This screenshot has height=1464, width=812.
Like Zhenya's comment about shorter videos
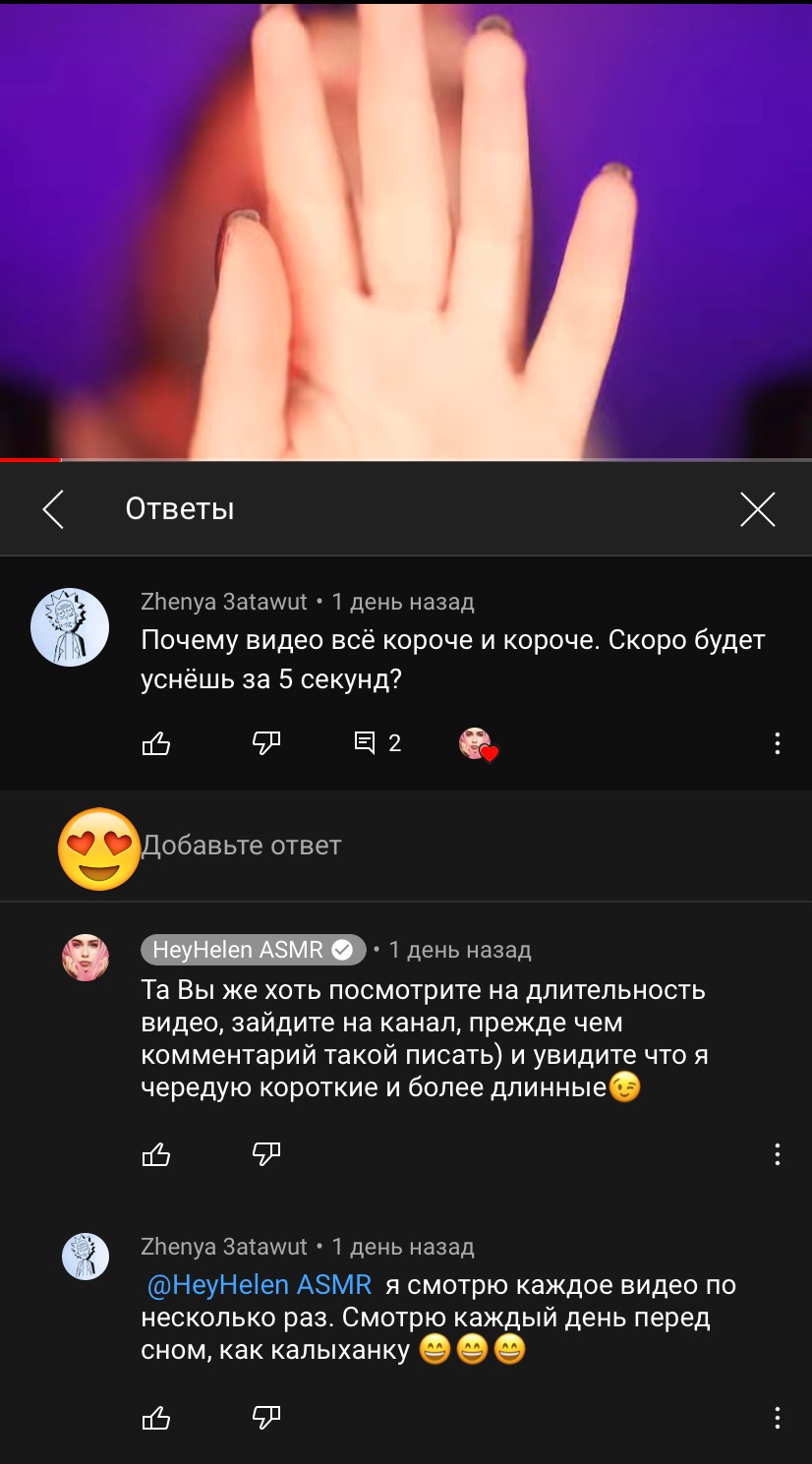(156, 743)
